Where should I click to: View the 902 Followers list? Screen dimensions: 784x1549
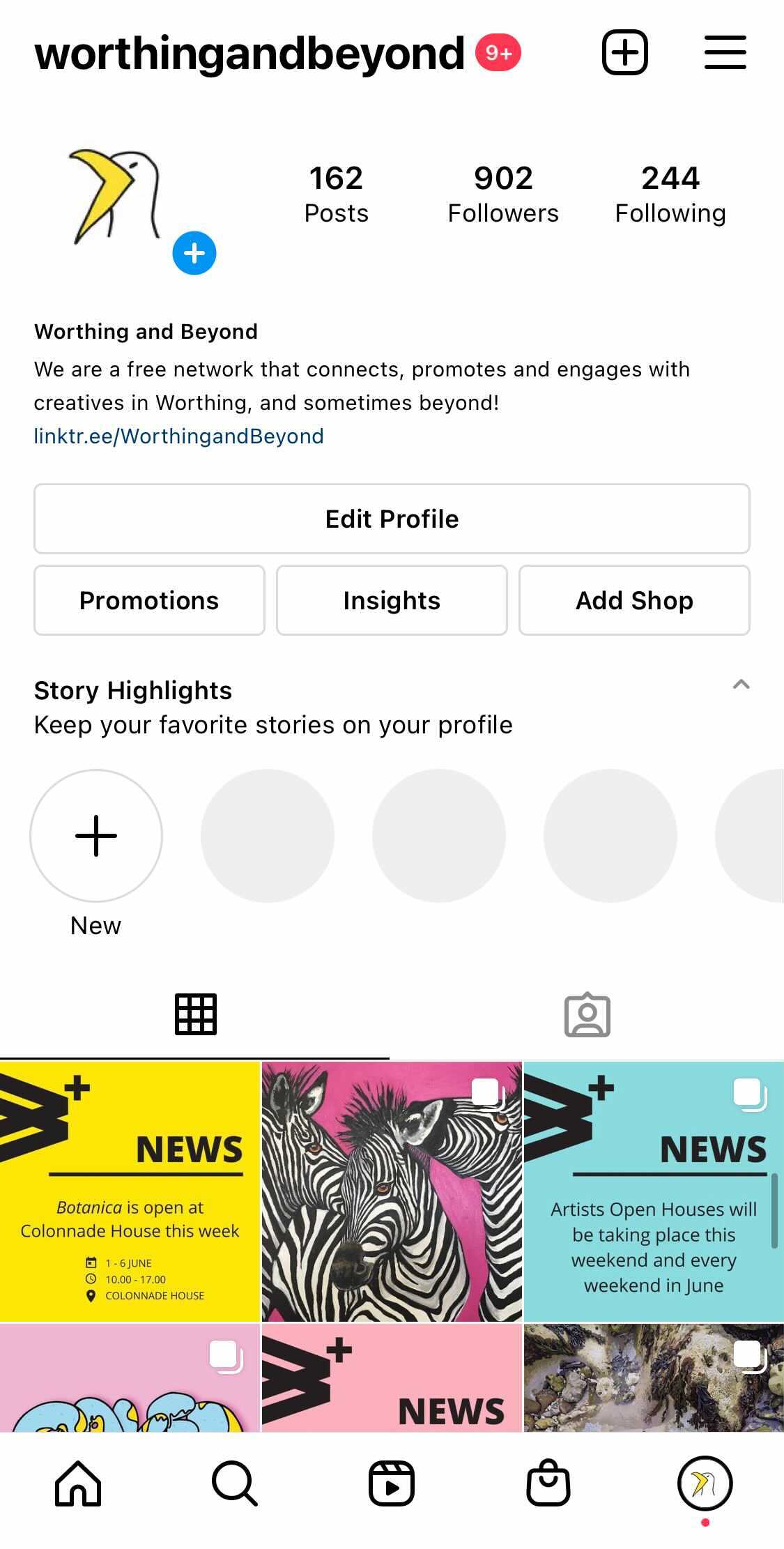[503, 194]
